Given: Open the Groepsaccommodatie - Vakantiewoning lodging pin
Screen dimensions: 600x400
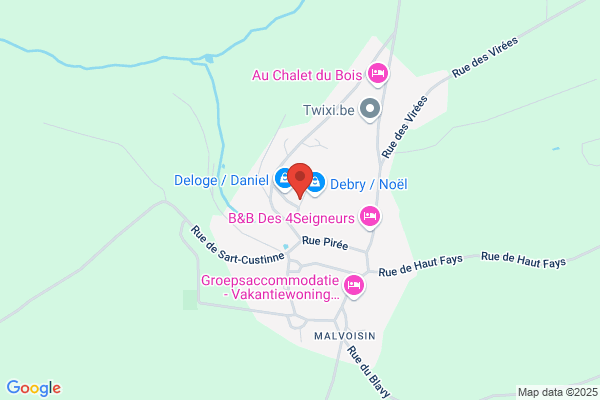Looking at the screenshot, I should pyautogui.click(x=354, y=286).
